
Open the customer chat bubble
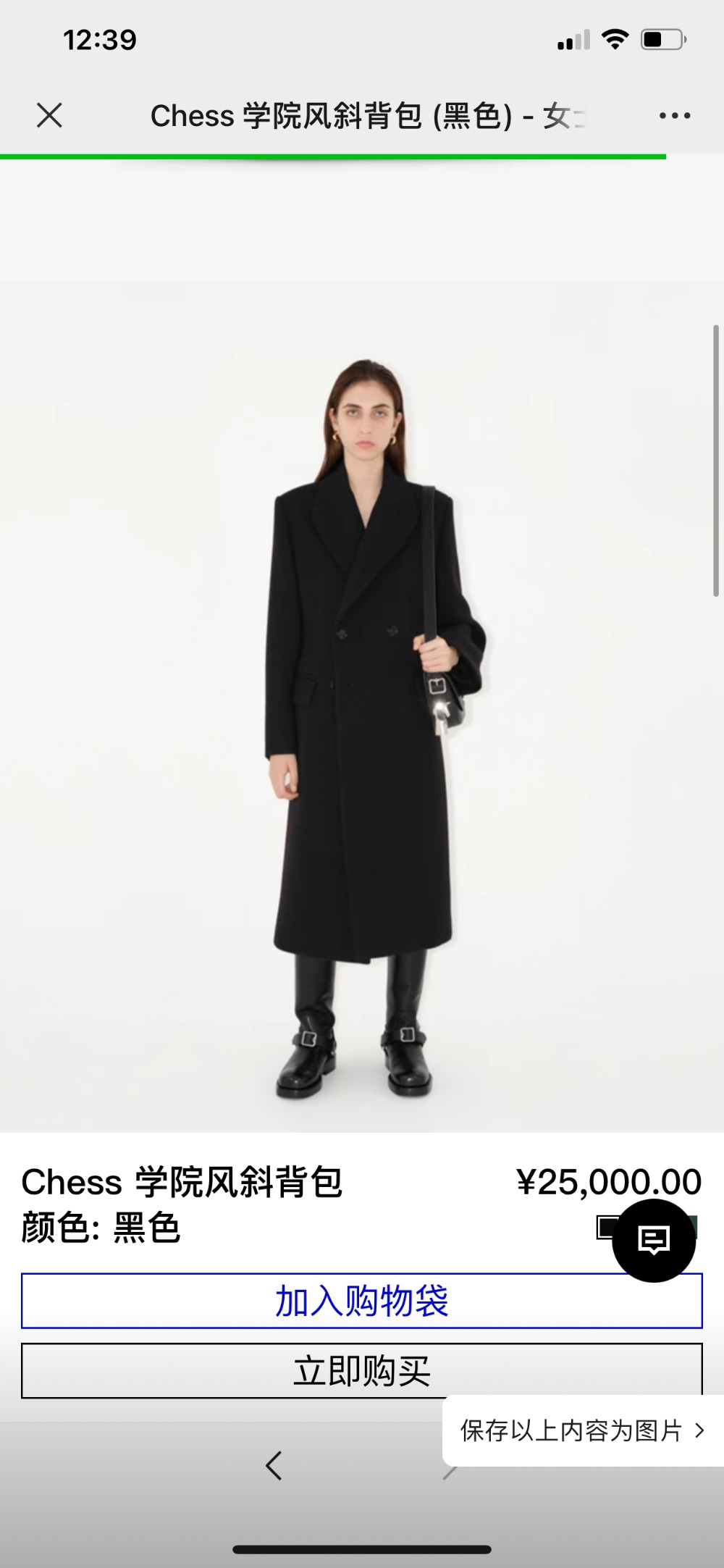653,1241
